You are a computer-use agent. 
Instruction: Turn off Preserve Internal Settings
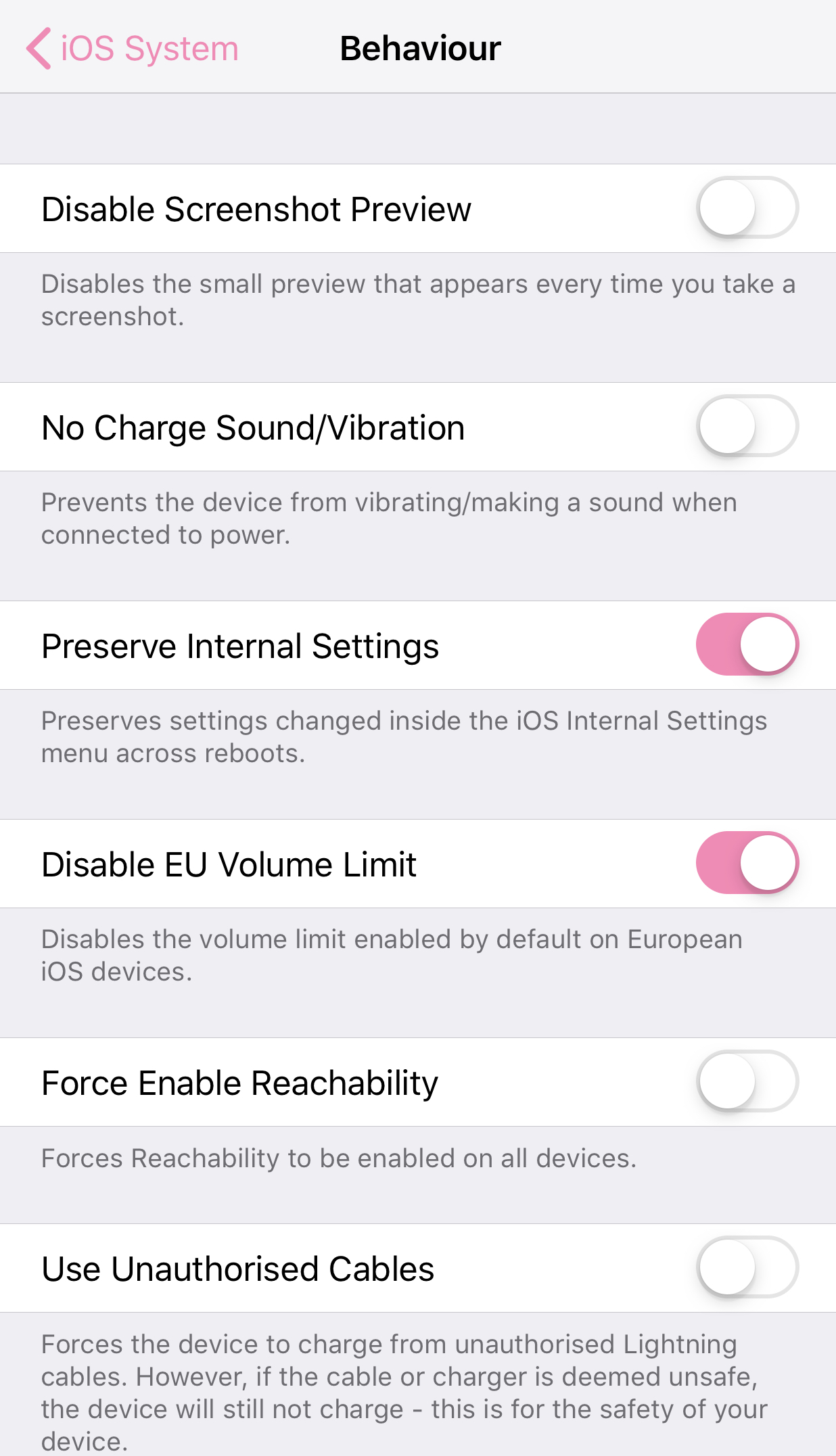pyautogui.click(x=747, y=644)
